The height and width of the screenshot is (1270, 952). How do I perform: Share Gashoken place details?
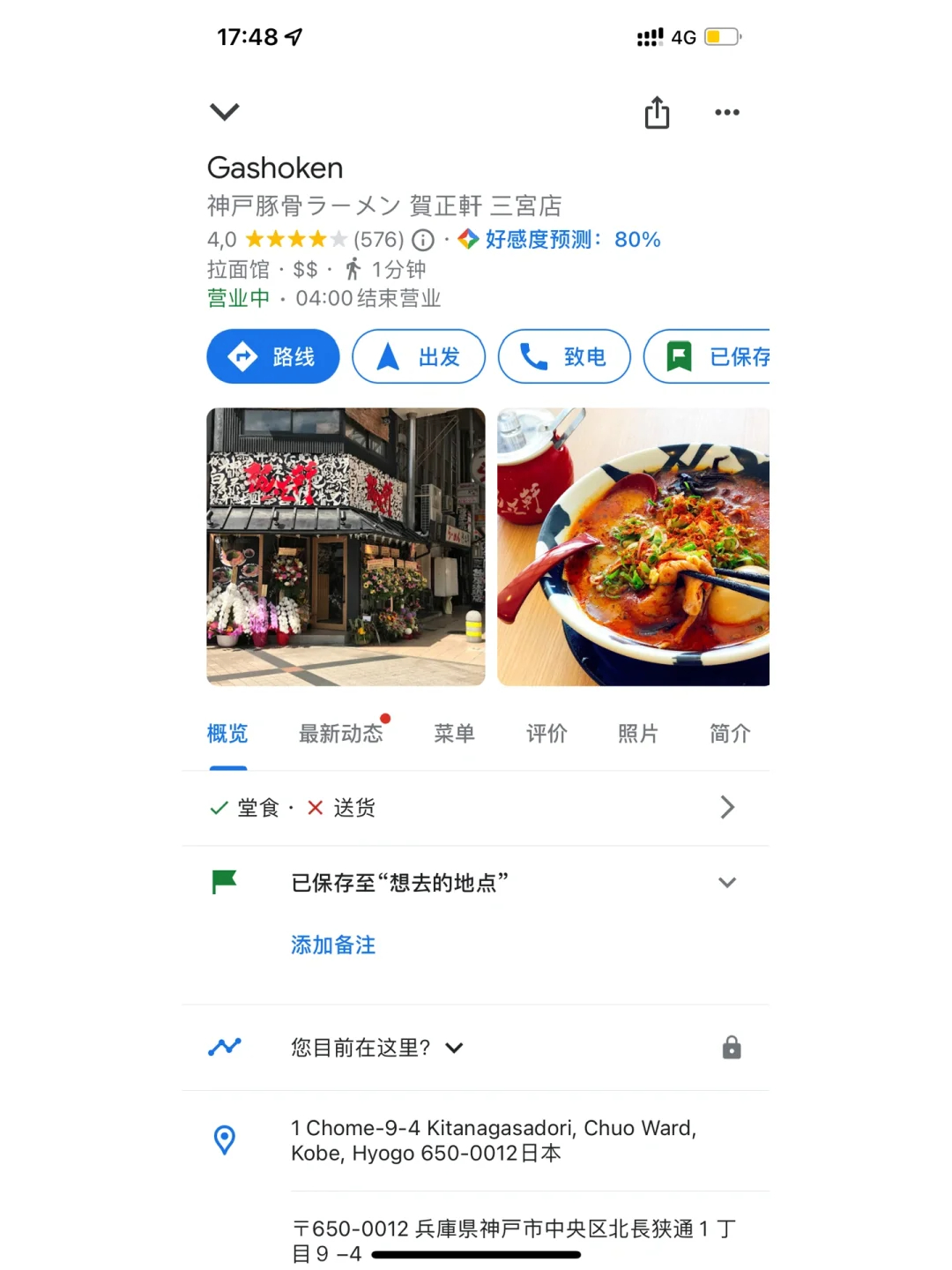tap(657, 113)
